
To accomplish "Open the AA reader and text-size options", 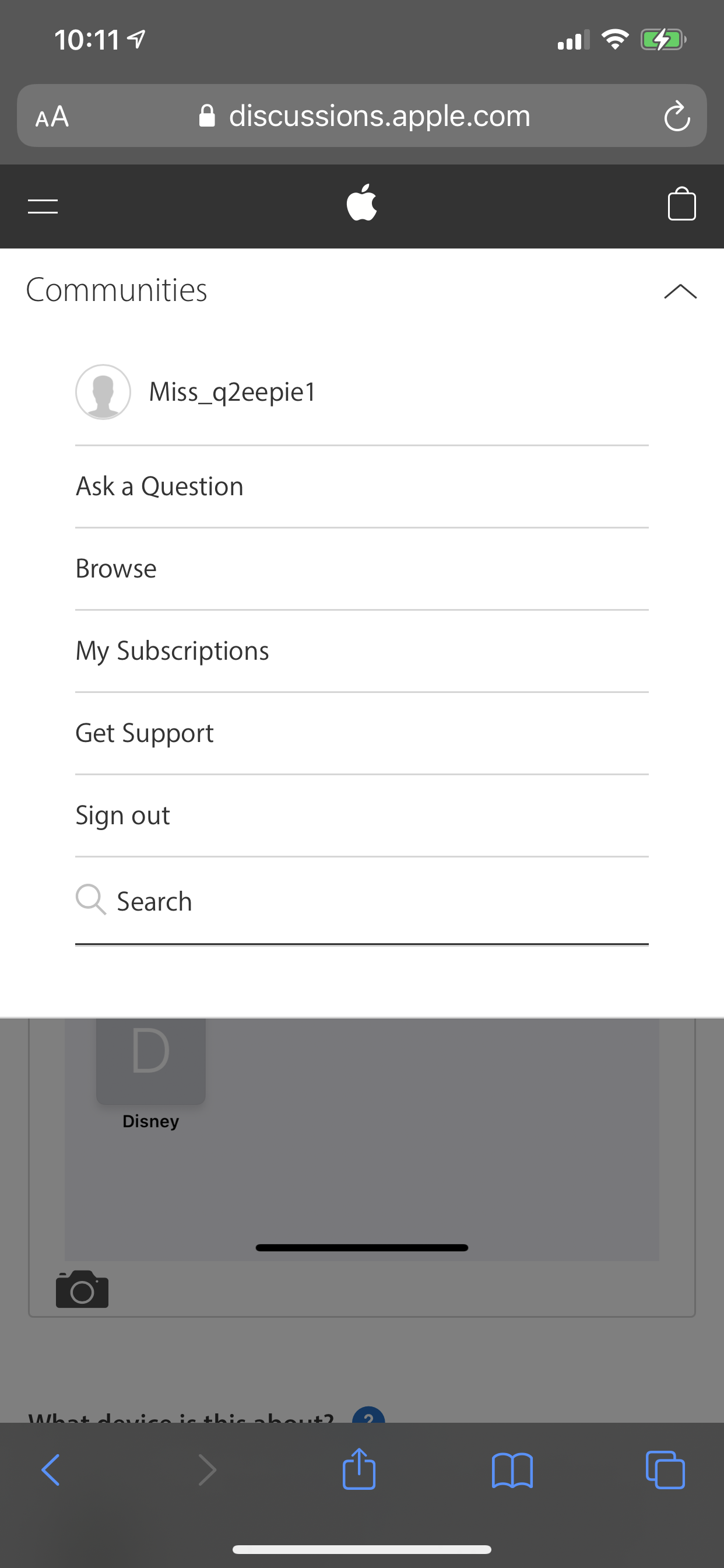I will pos(52,116).
